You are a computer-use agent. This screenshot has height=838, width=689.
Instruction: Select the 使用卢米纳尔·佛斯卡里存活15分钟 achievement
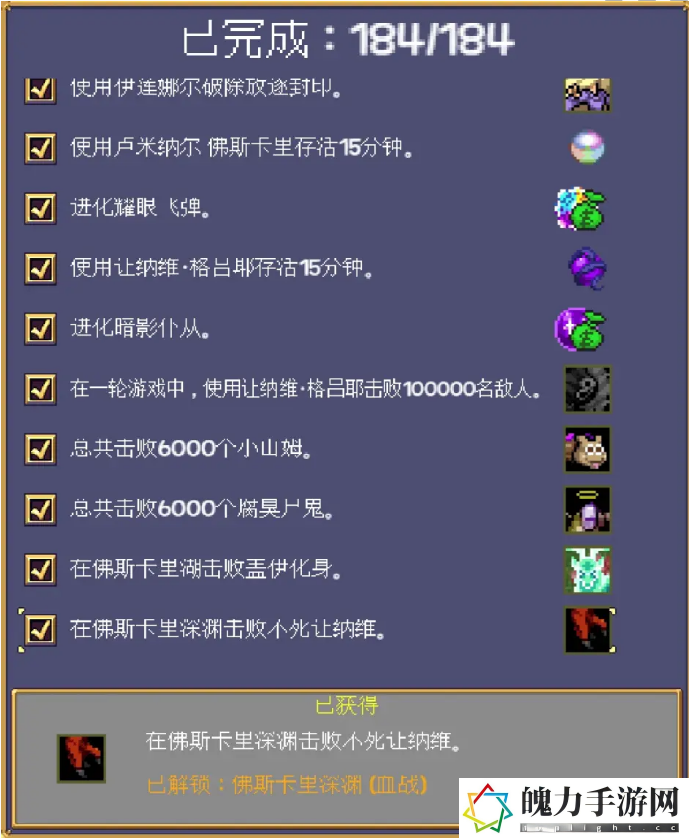(241, 148)
